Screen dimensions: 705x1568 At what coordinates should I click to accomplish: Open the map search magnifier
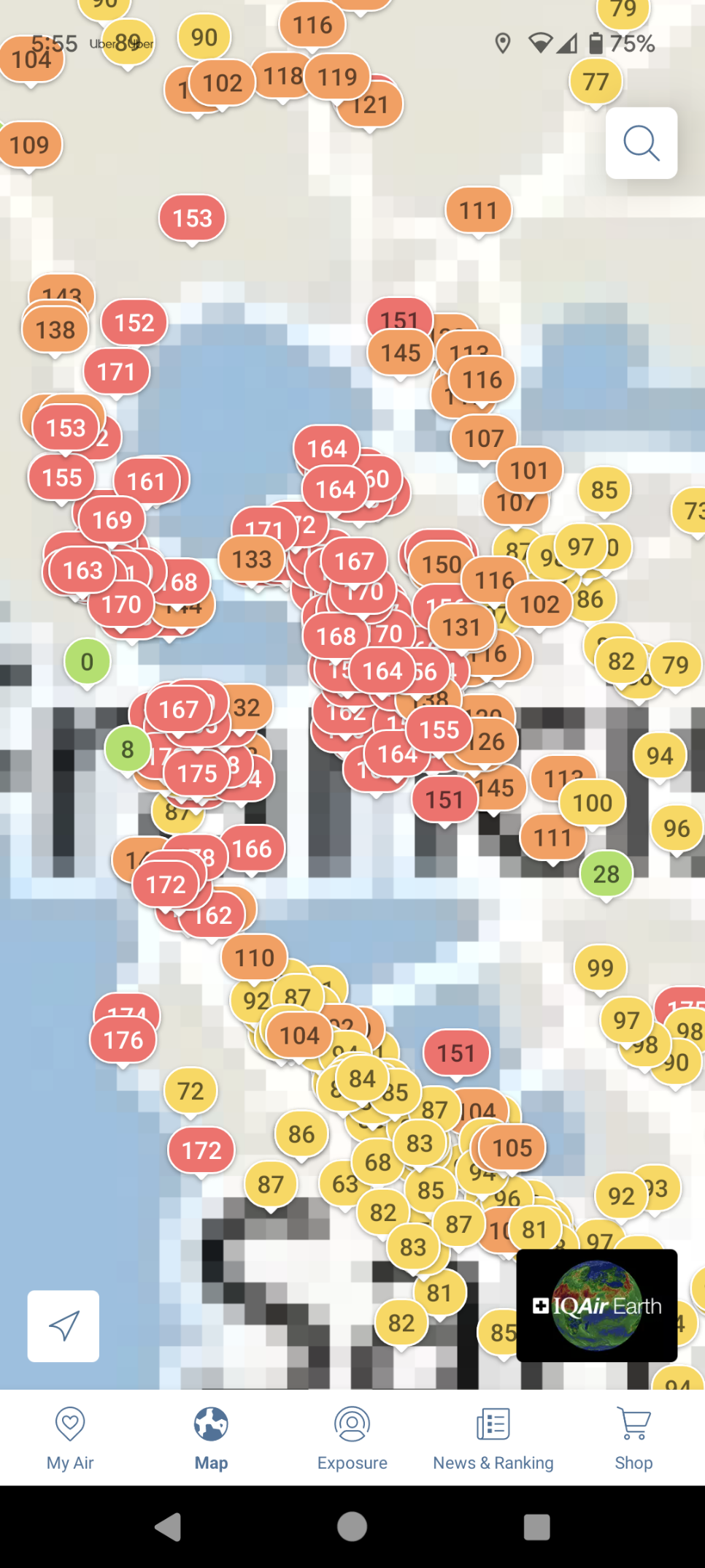click(642, 143)
